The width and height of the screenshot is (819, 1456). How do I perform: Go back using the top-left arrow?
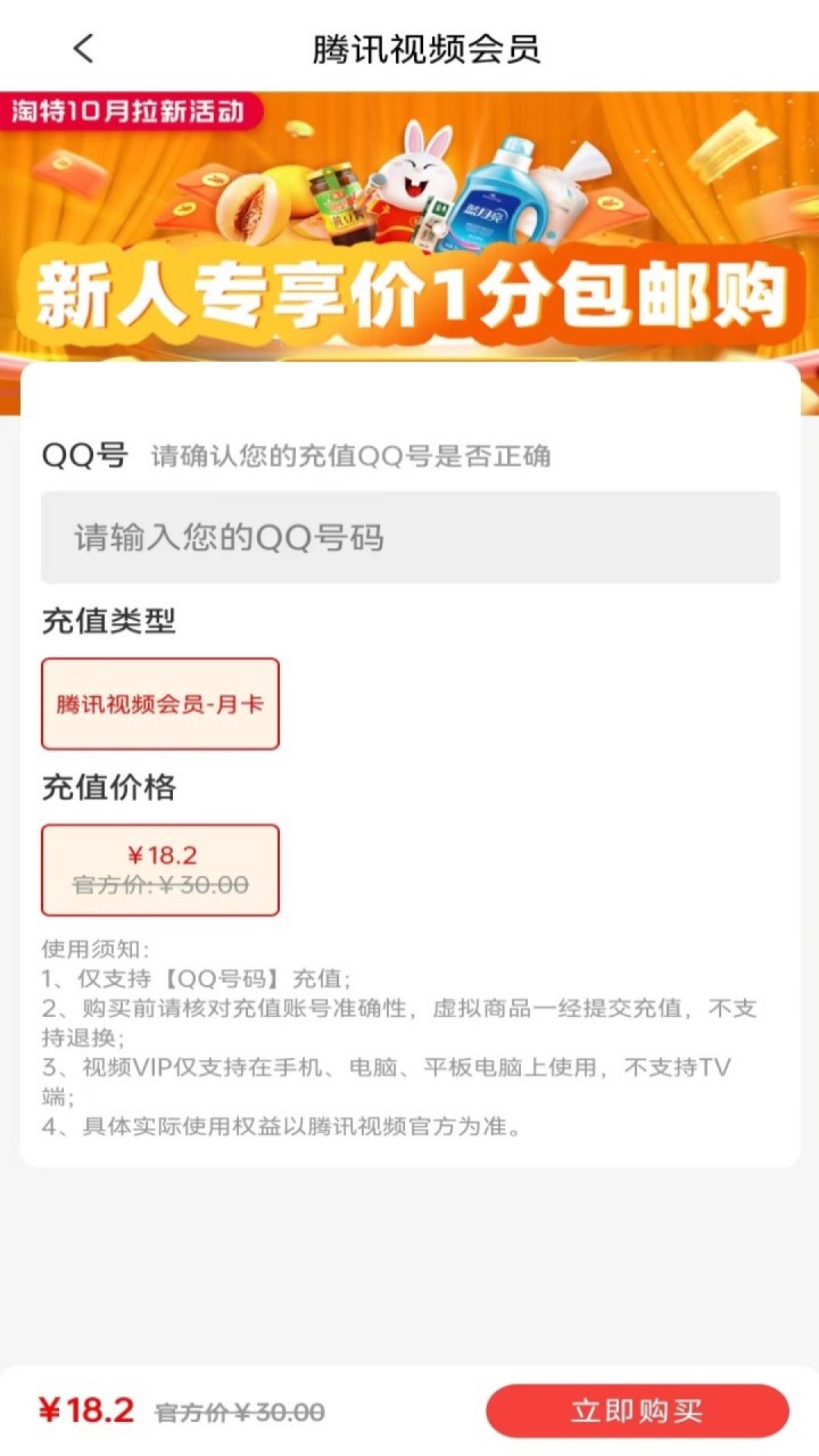(83, 49)
